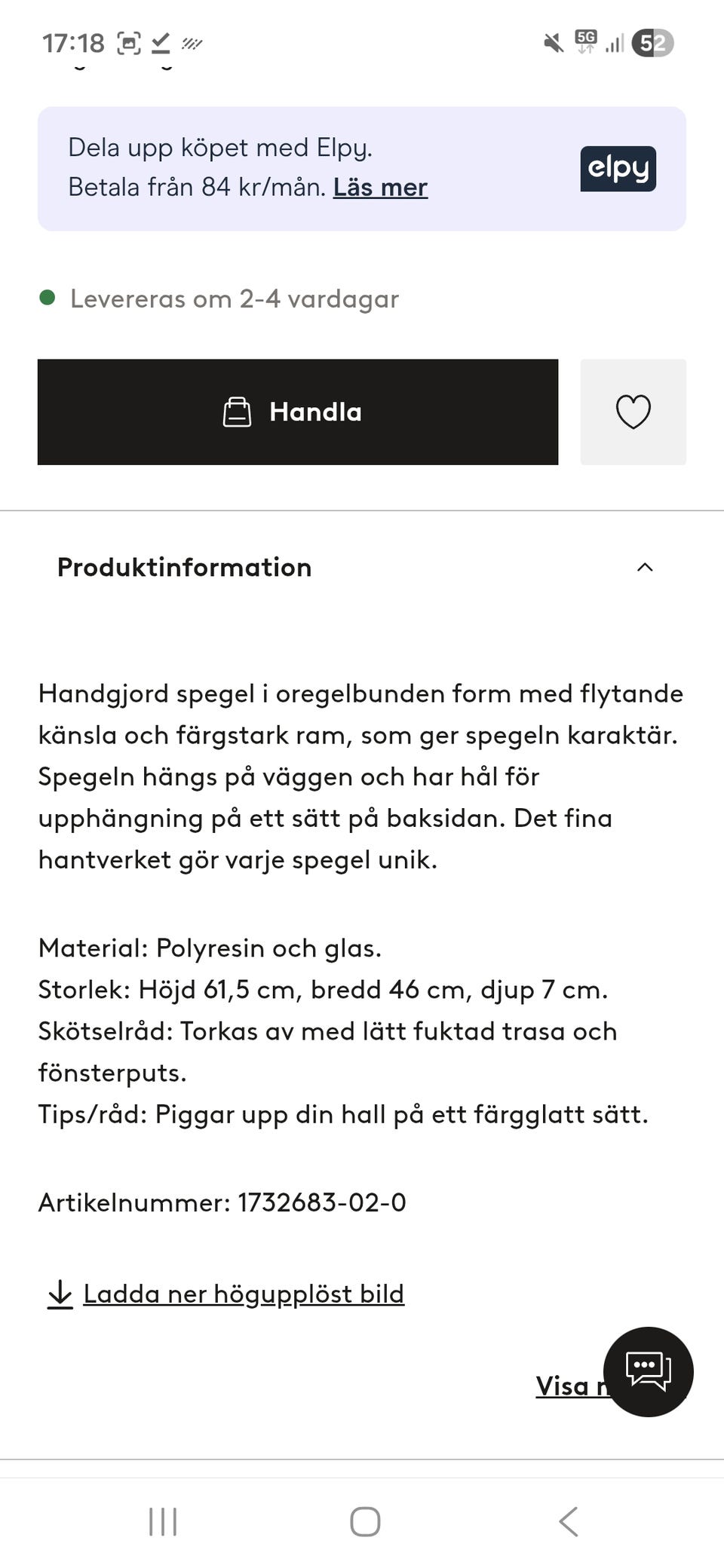Tap the download icon before Ladda ner
Screen dimensions: 724x1568
click(60, 1294)
